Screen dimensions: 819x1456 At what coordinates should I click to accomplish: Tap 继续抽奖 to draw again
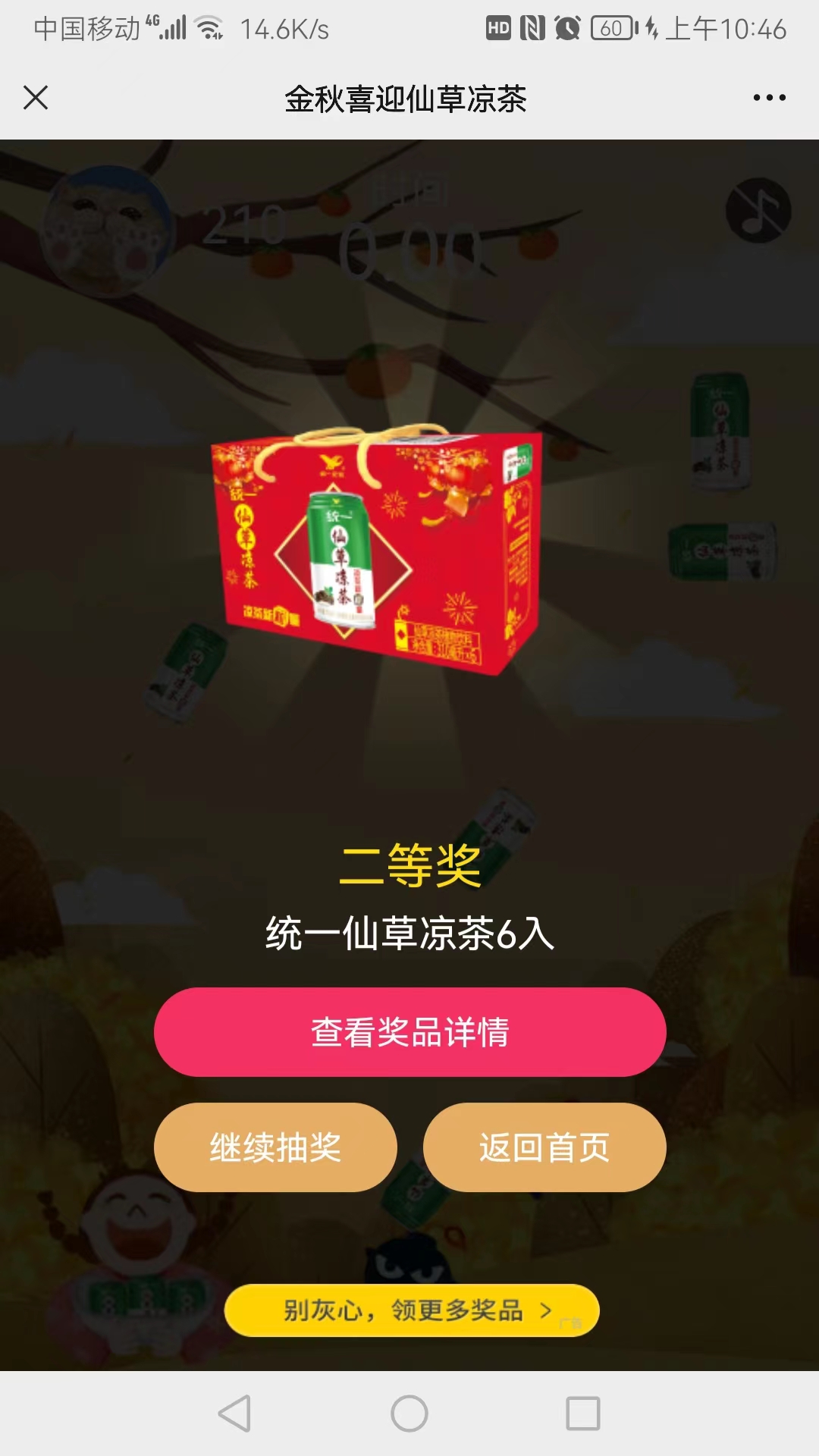click(275, 1147)
